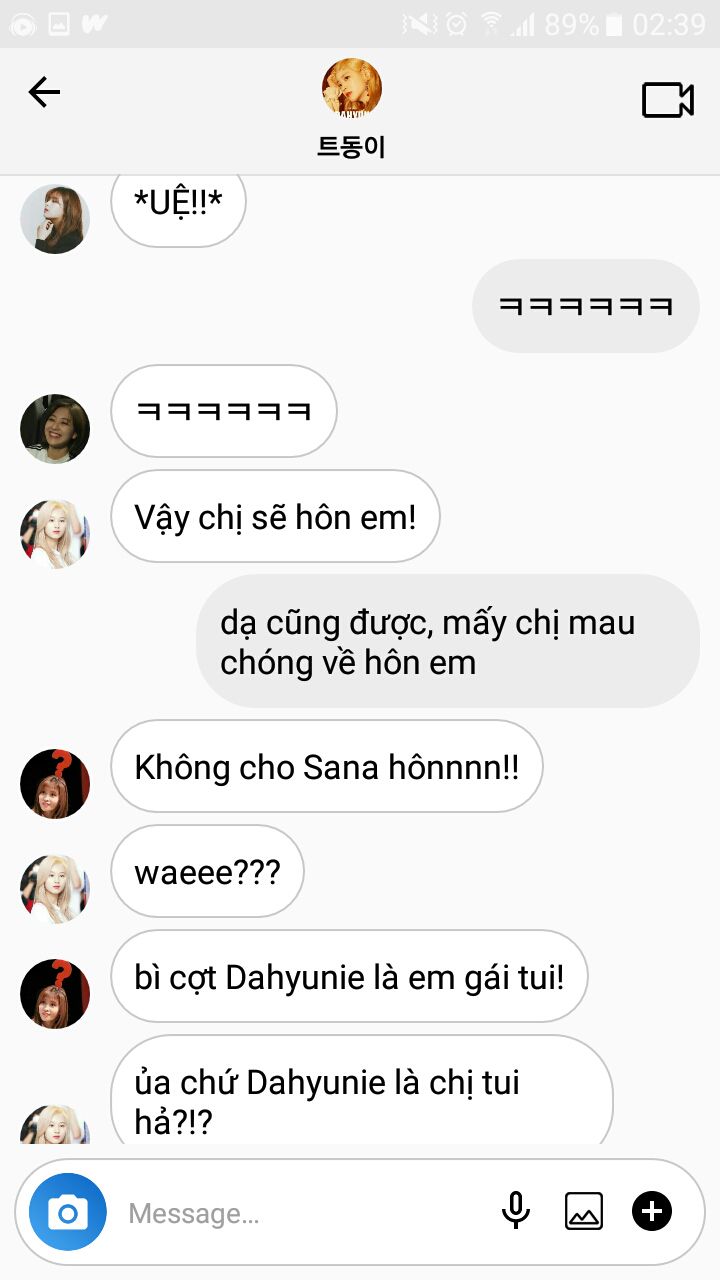The image size is (720, 1280).
Task: Tap avatar beside "bì cợt Dahyunie là em gái tui!"
Action: [x=55, y=994]
